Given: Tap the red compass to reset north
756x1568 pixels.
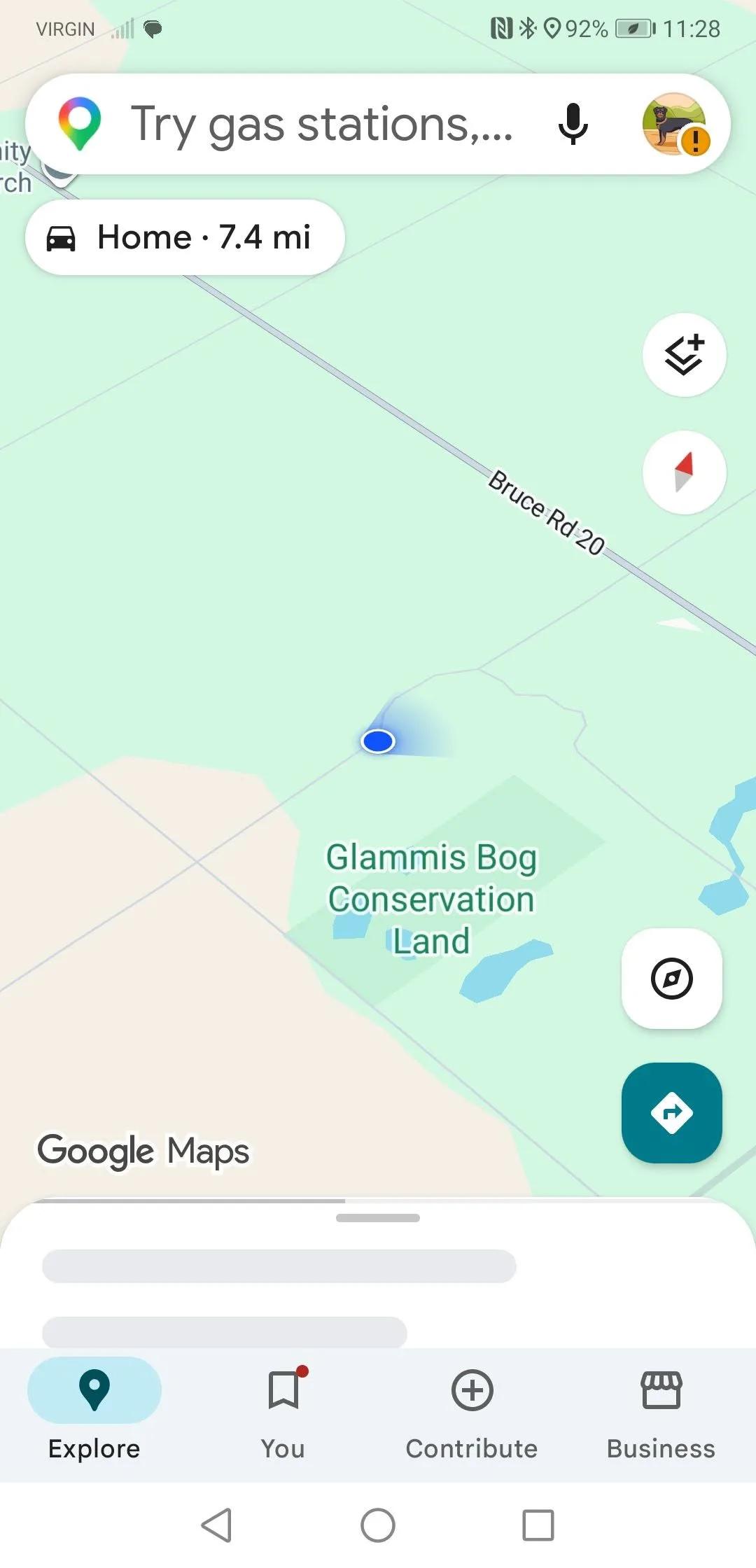Looking at the screenshot, I should pos(684,472).
